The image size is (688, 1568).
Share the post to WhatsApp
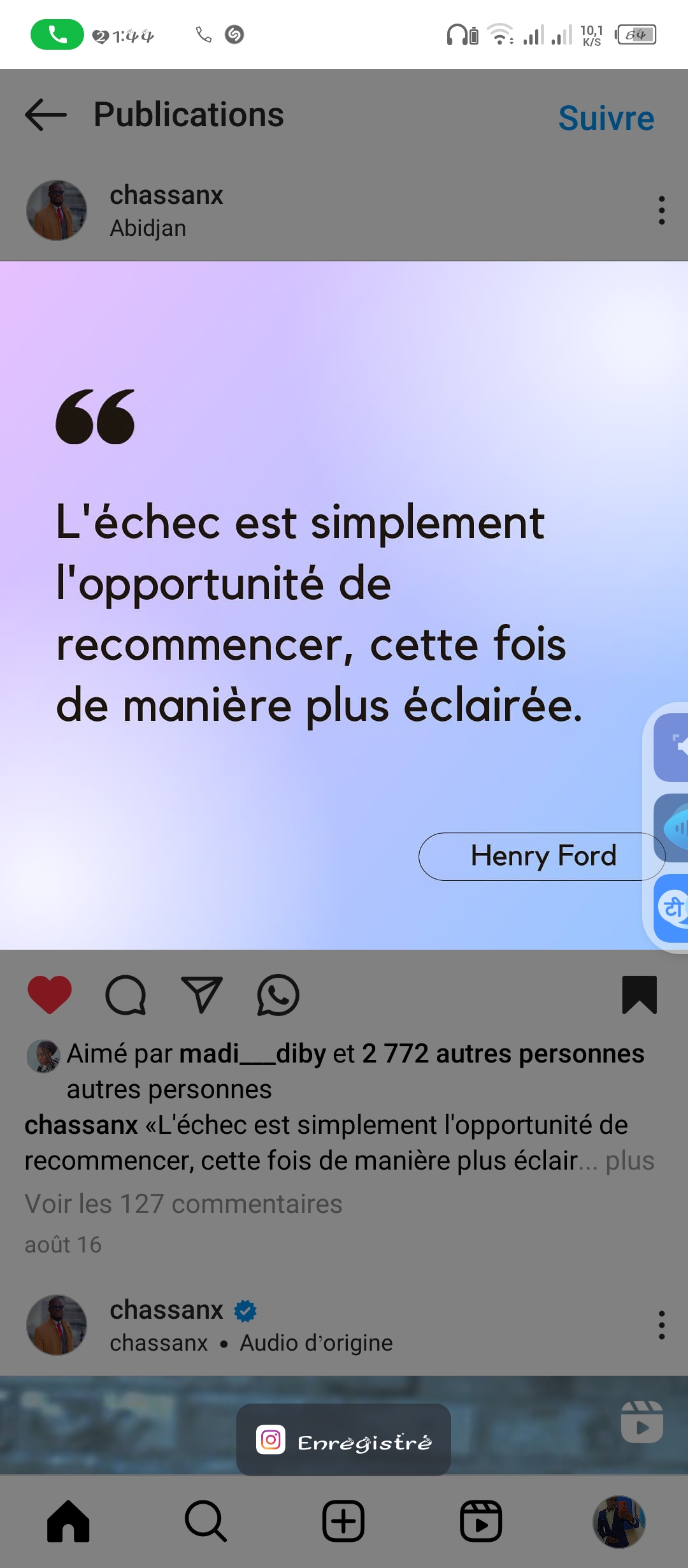278,994
